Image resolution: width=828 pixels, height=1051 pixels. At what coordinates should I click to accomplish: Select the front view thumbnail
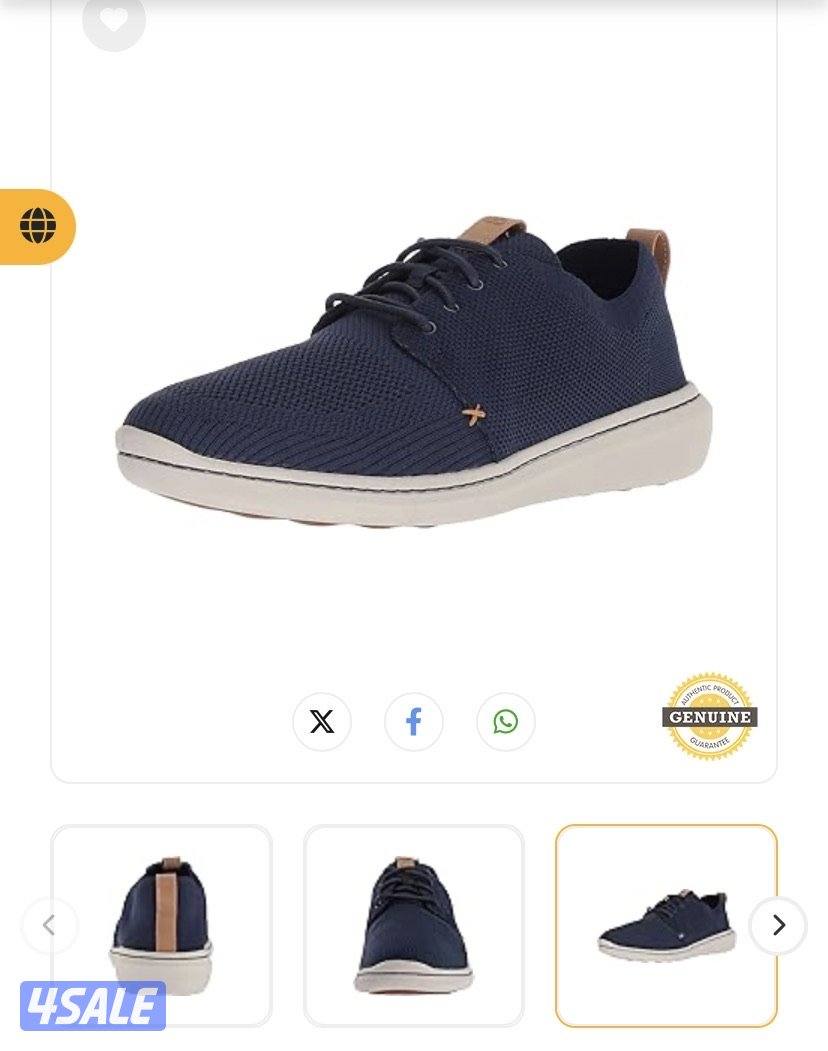click(x=414, y=925)
